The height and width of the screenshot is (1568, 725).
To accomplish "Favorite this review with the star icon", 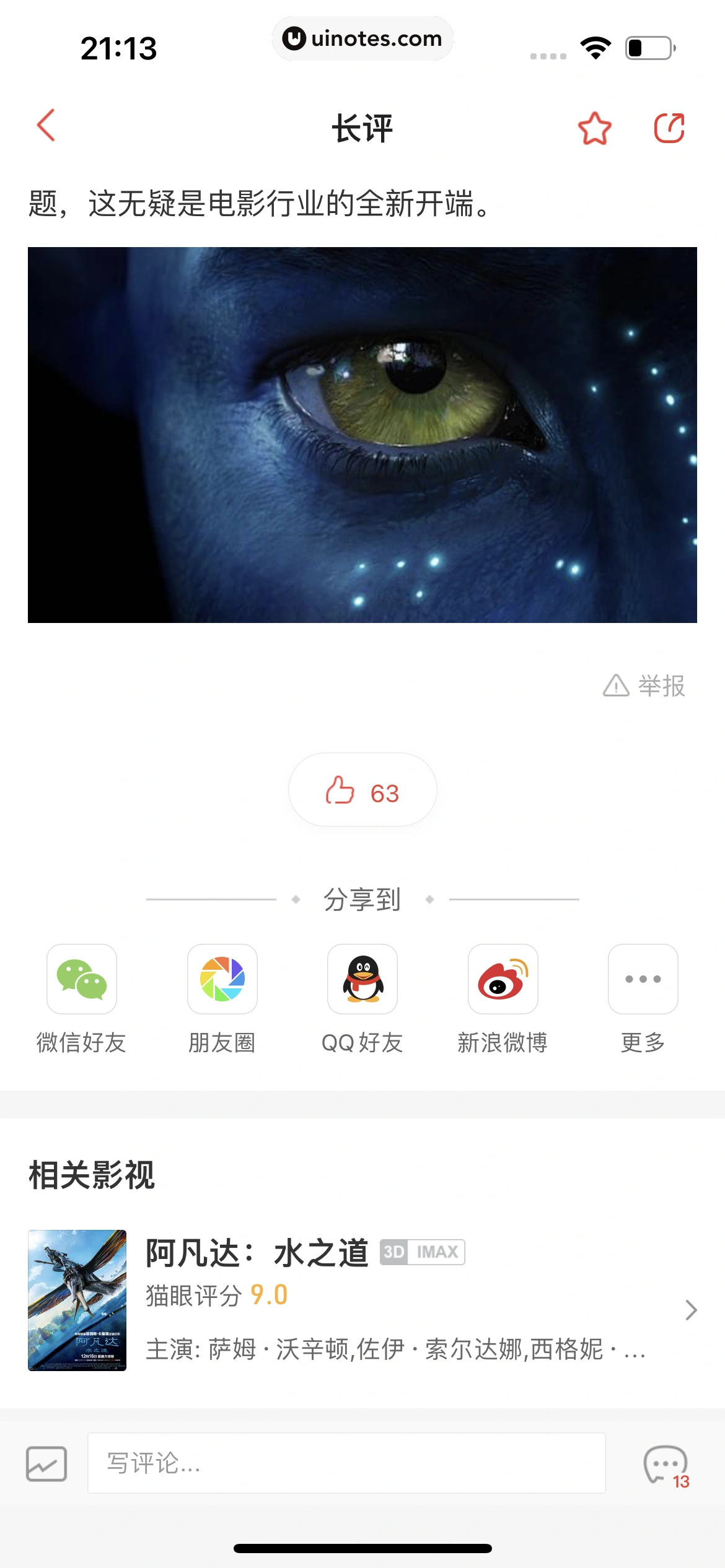I will click(x=594, y=129).
